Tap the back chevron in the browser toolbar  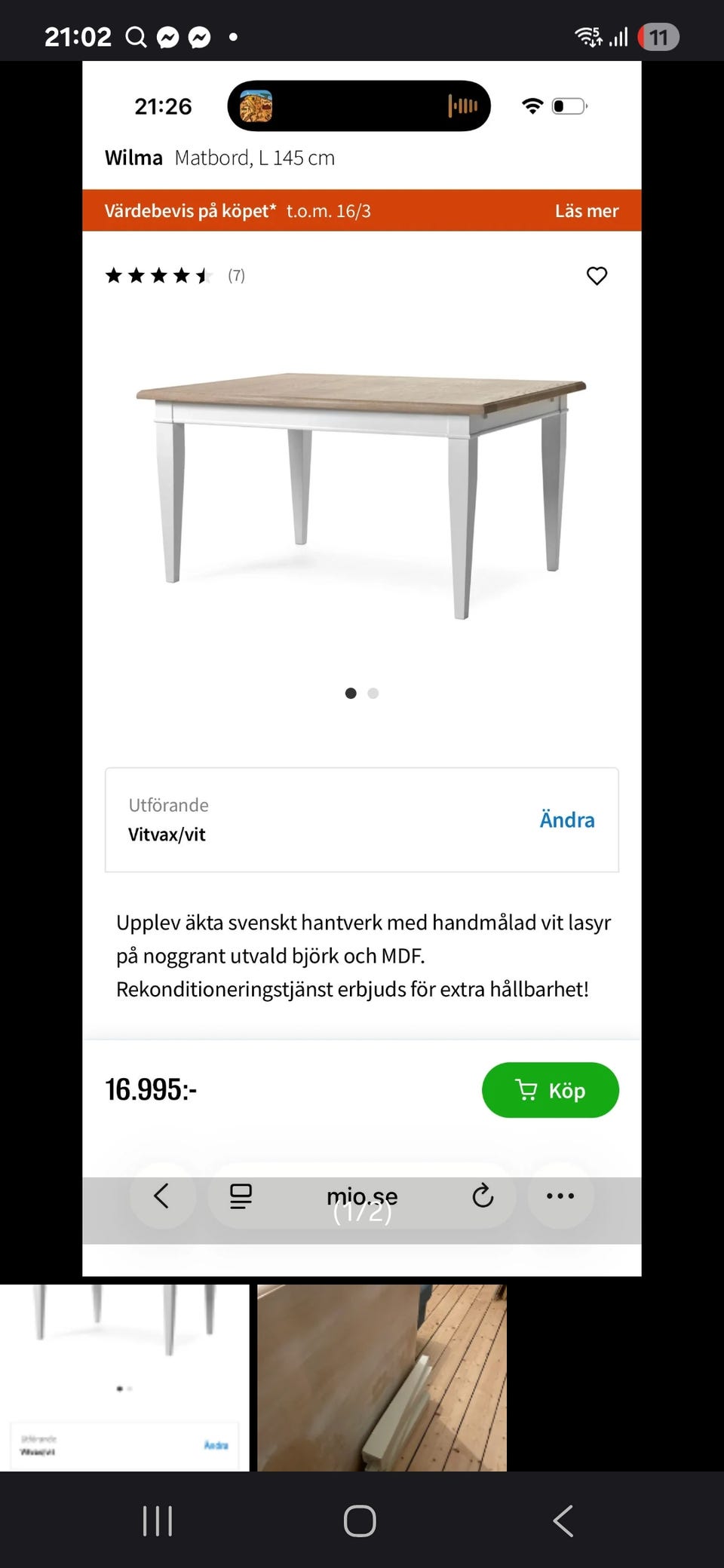pyautogui.click(x=162, y=1196)
